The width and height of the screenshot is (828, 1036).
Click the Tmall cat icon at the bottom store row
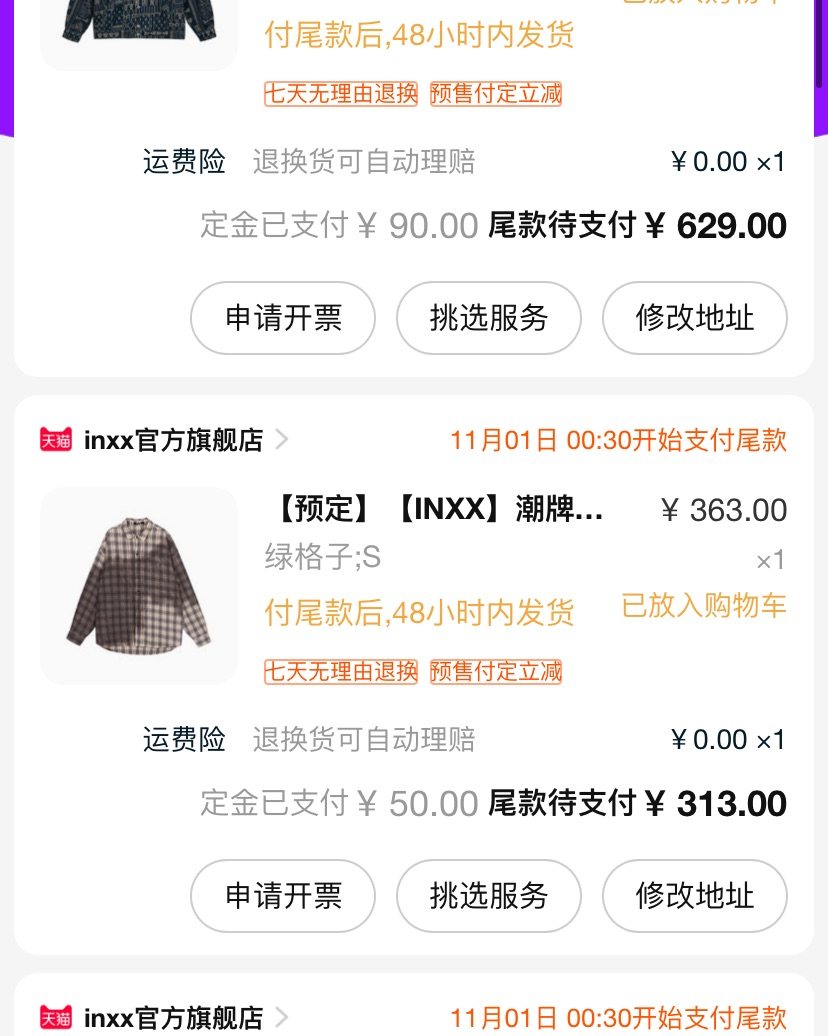[x=56, y=1019]
